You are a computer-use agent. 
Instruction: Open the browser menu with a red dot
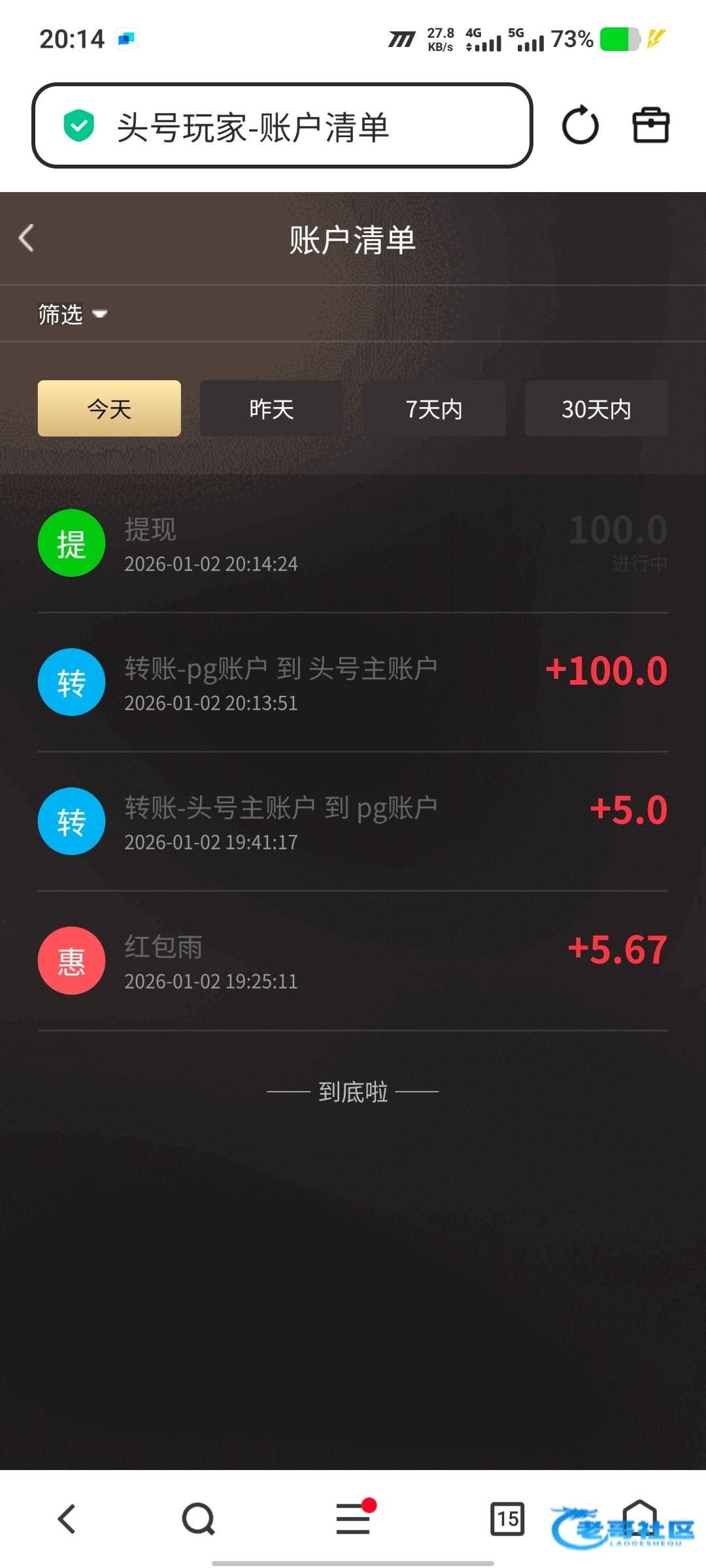353,1518
